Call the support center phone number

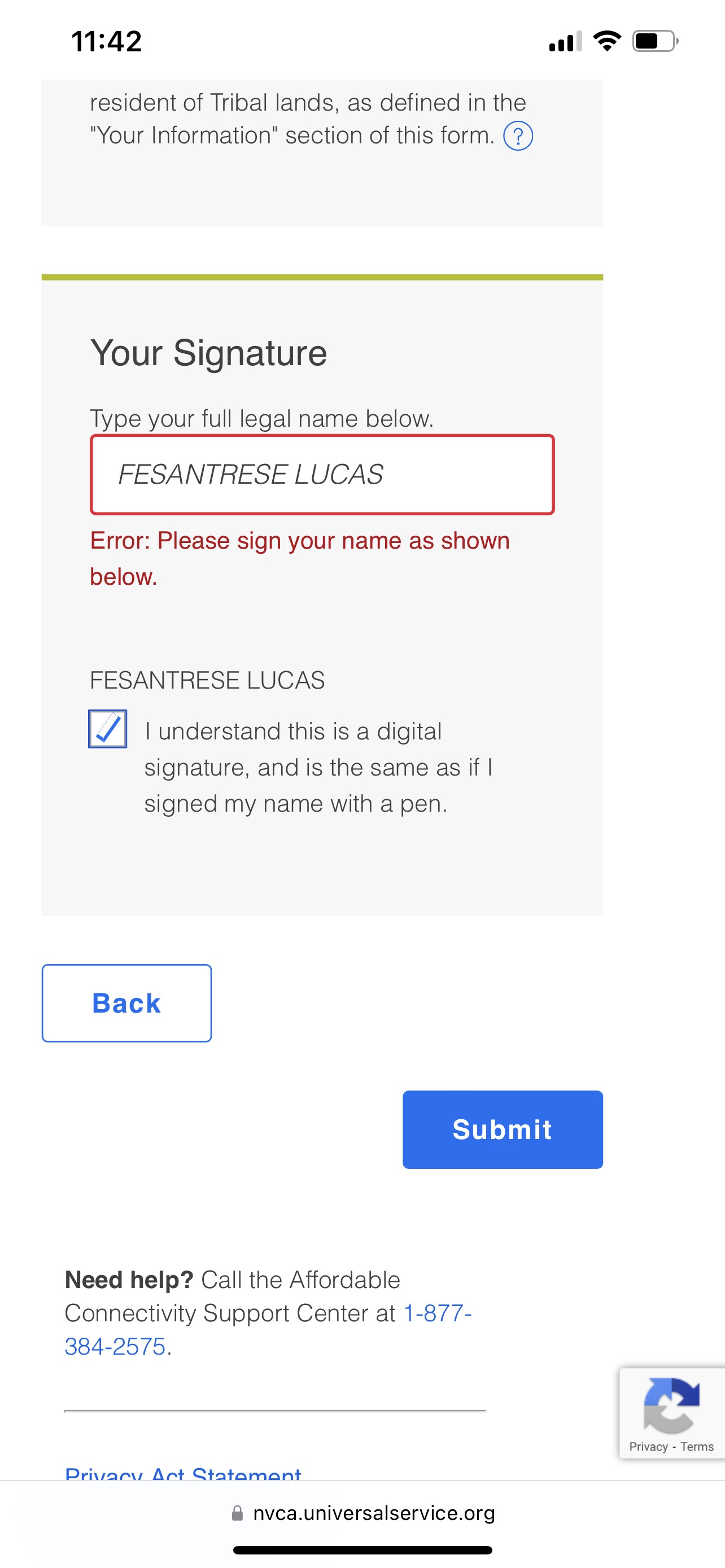coord(268,1330)
